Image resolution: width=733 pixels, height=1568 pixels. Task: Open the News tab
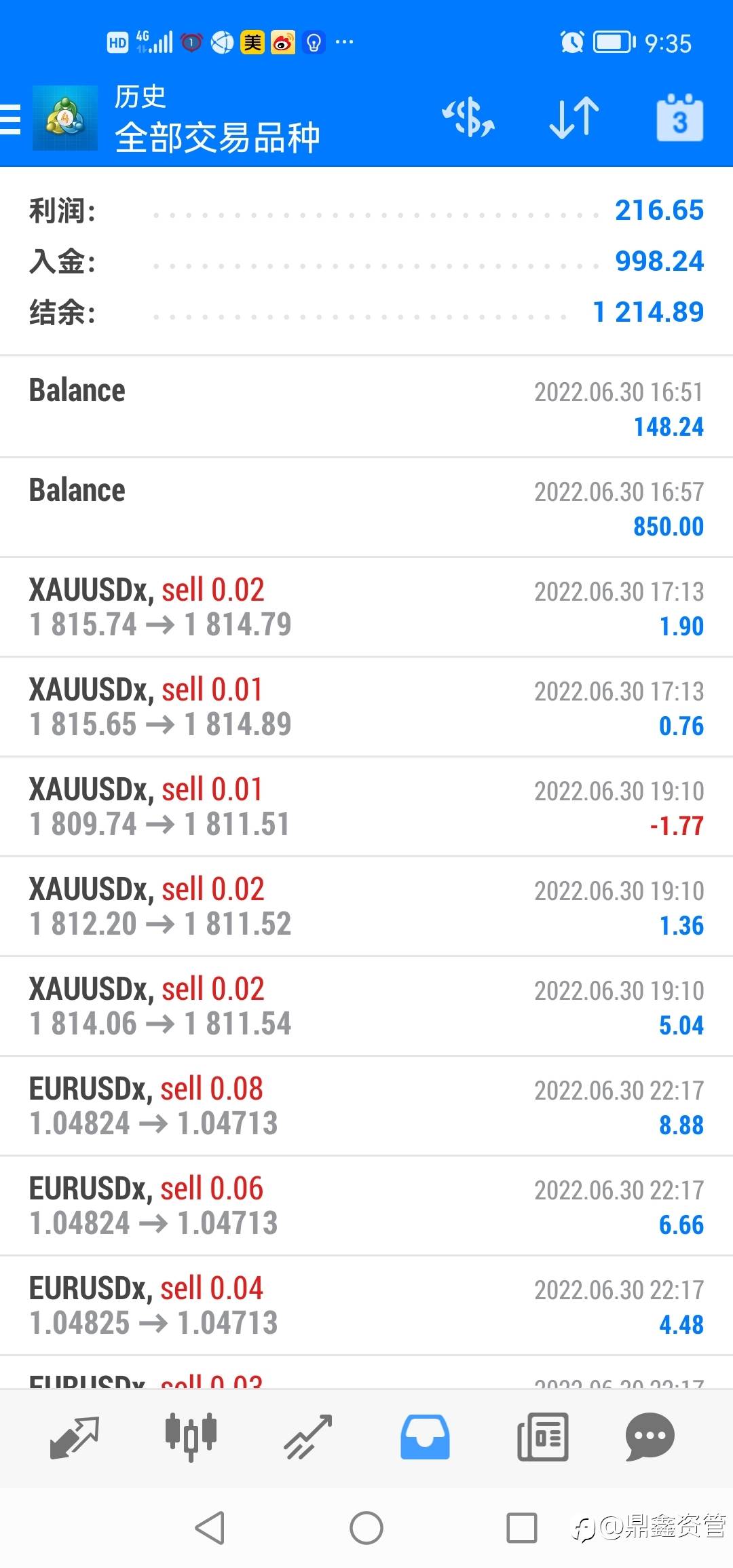click(x=542, y=1438)
